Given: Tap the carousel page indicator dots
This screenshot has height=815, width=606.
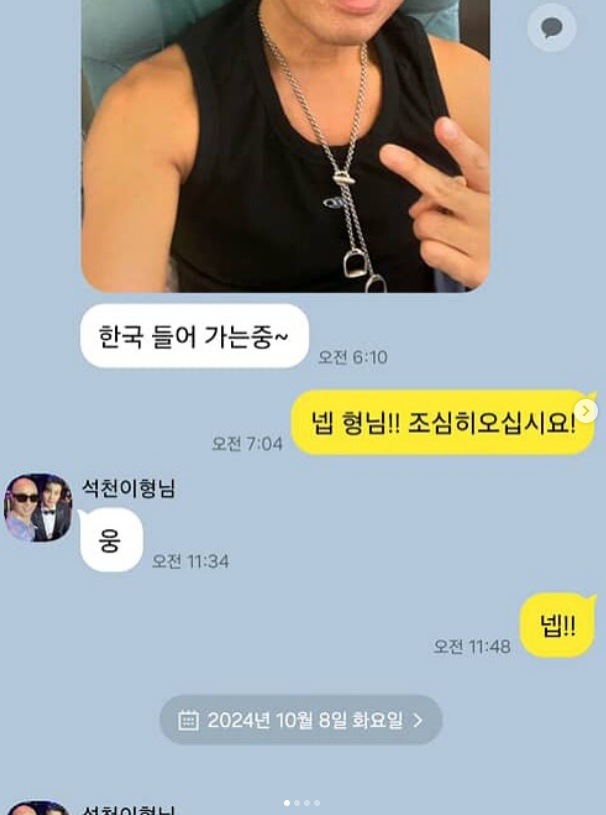Looking at the screenshot, I should pyautogui.click(x=302, y=802).
